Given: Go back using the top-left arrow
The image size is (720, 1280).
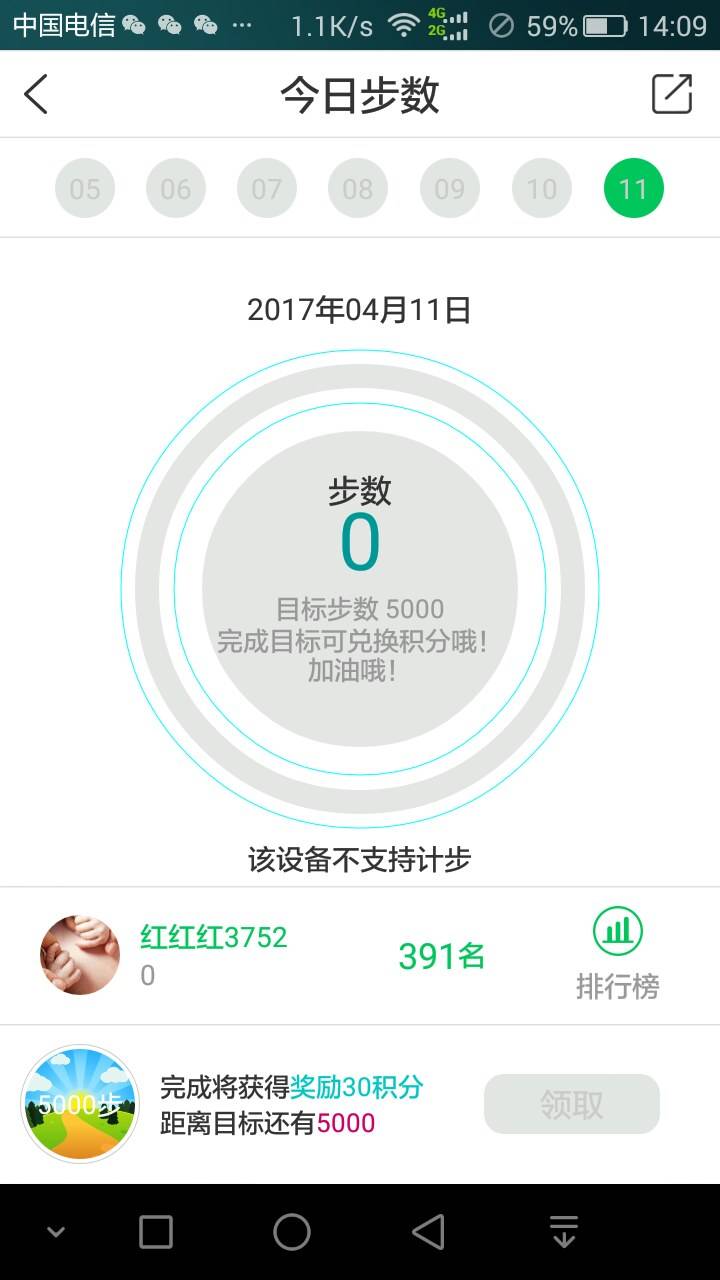Looking at the screenshot, I should [x=36, y=95].
